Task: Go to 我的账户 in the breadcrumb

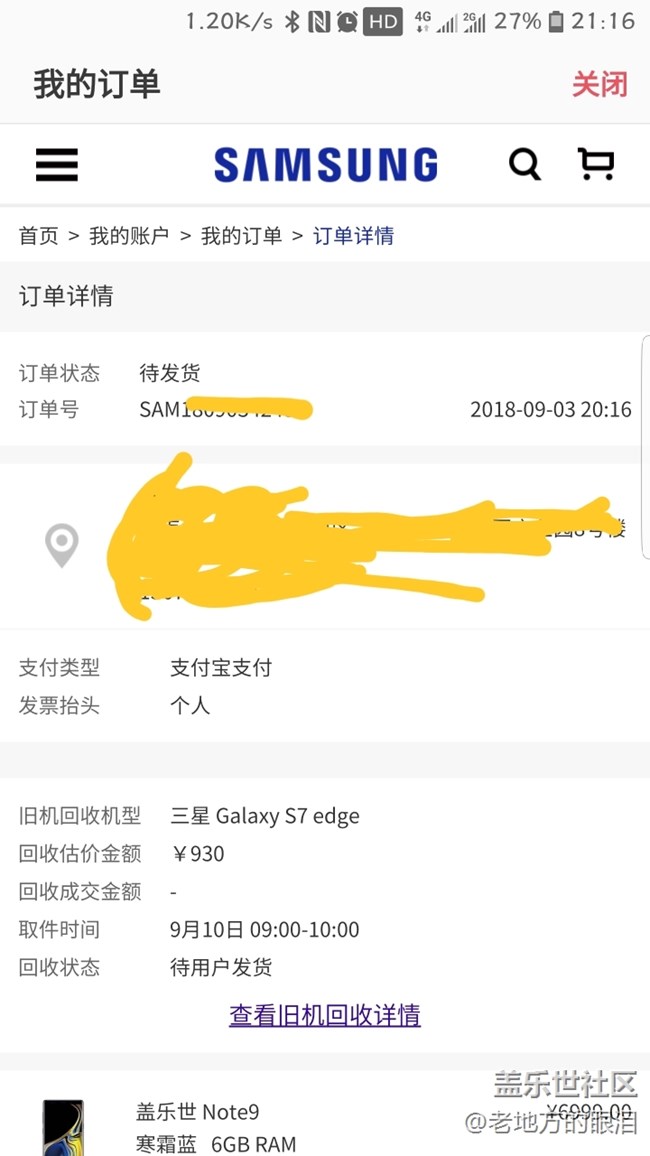Action: point(129,236)
